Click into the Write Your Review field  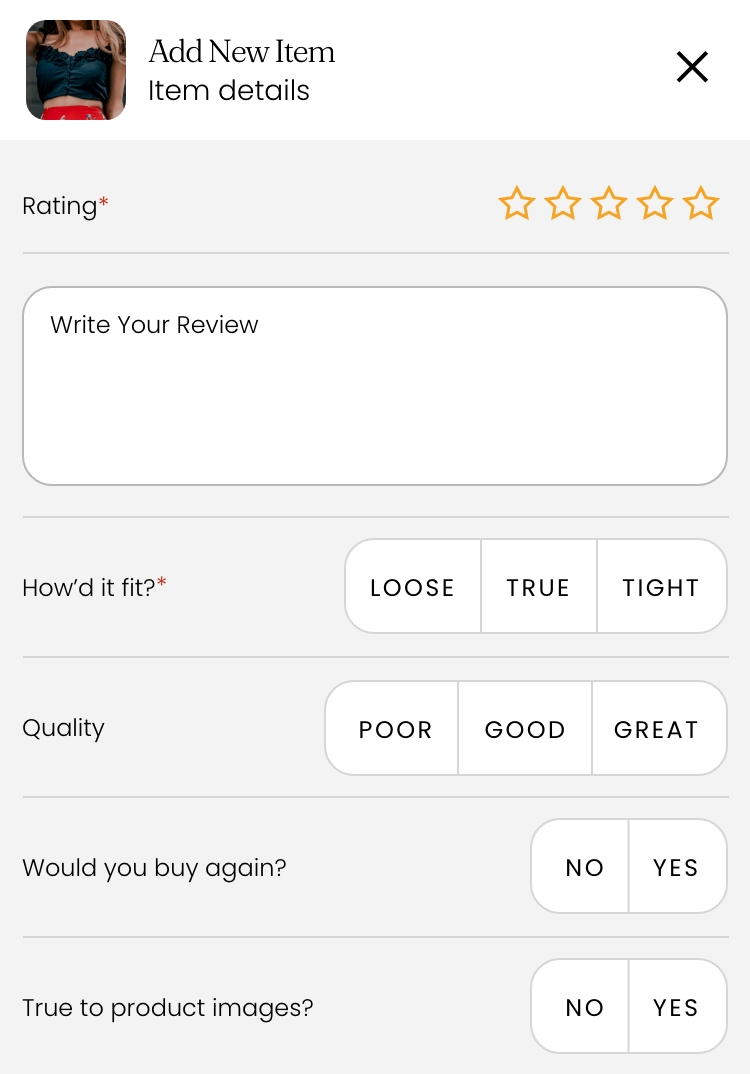tap(375, 385)
